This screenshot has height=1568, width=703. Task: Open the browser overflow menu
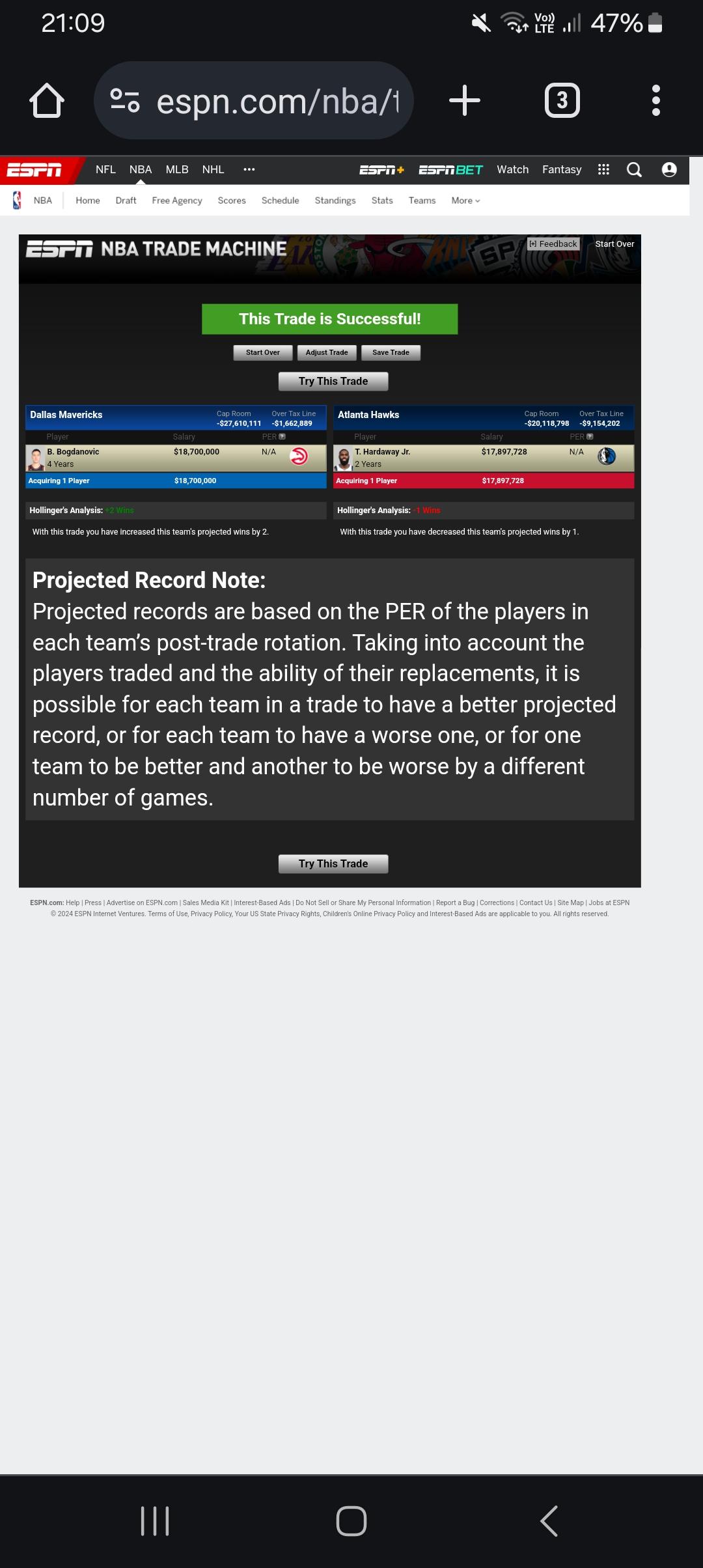pos(655,101)
